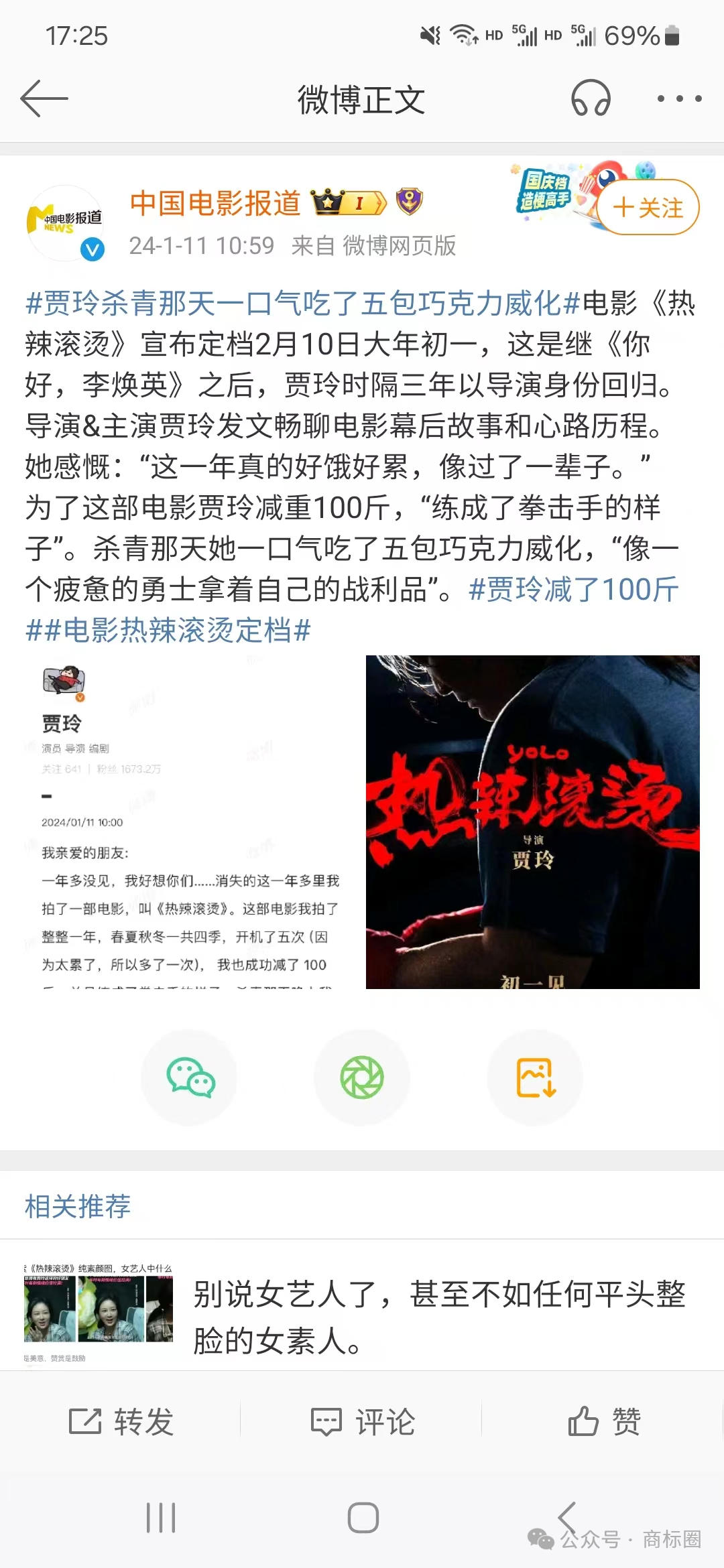Go to the system home screen
Viewport: 724px width, 1568px height.
[363, 1518]
